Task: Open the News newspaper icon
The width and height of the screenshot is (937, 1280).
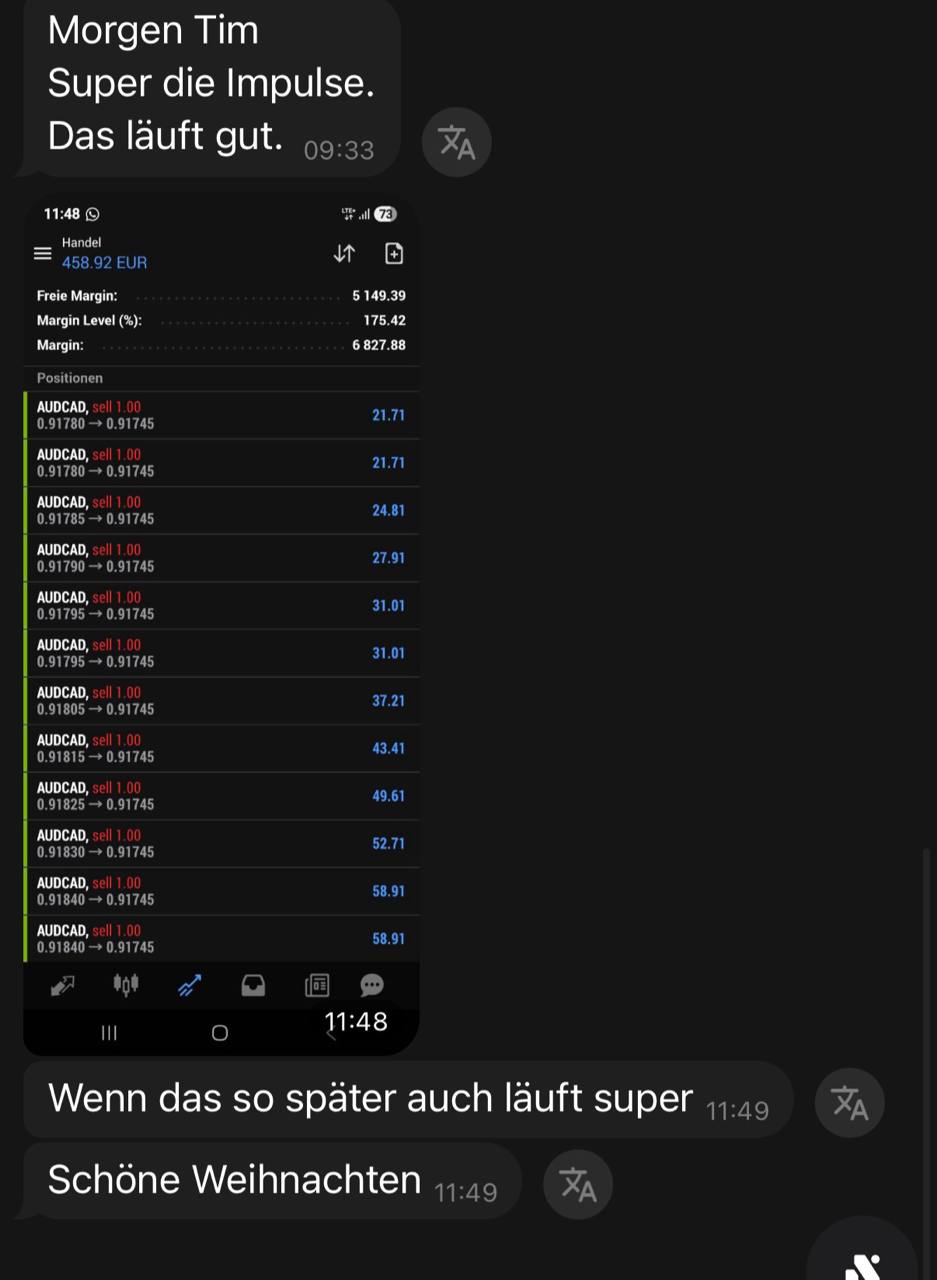Action: 317,986
